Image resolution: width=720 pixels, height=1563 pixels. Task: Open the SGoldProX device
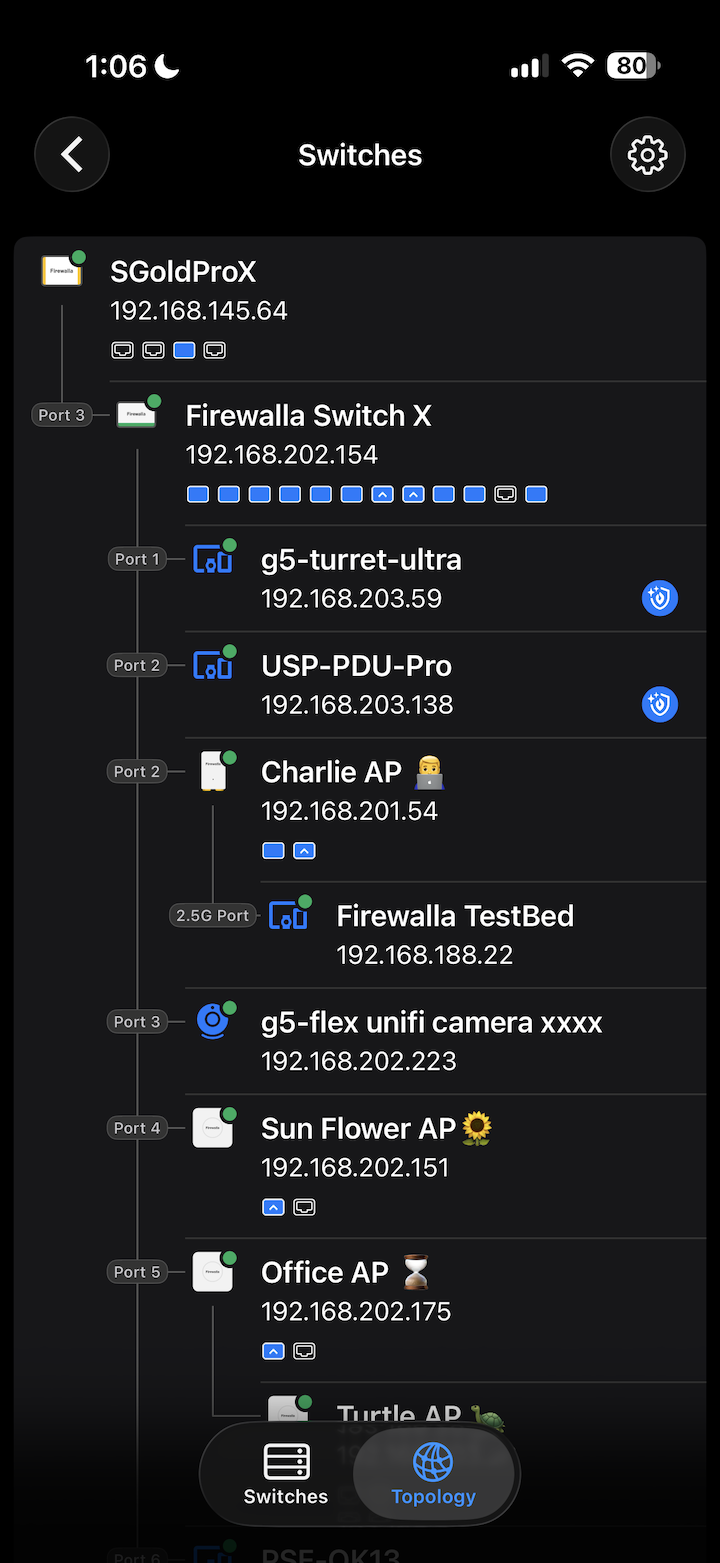tap(183, 271)
